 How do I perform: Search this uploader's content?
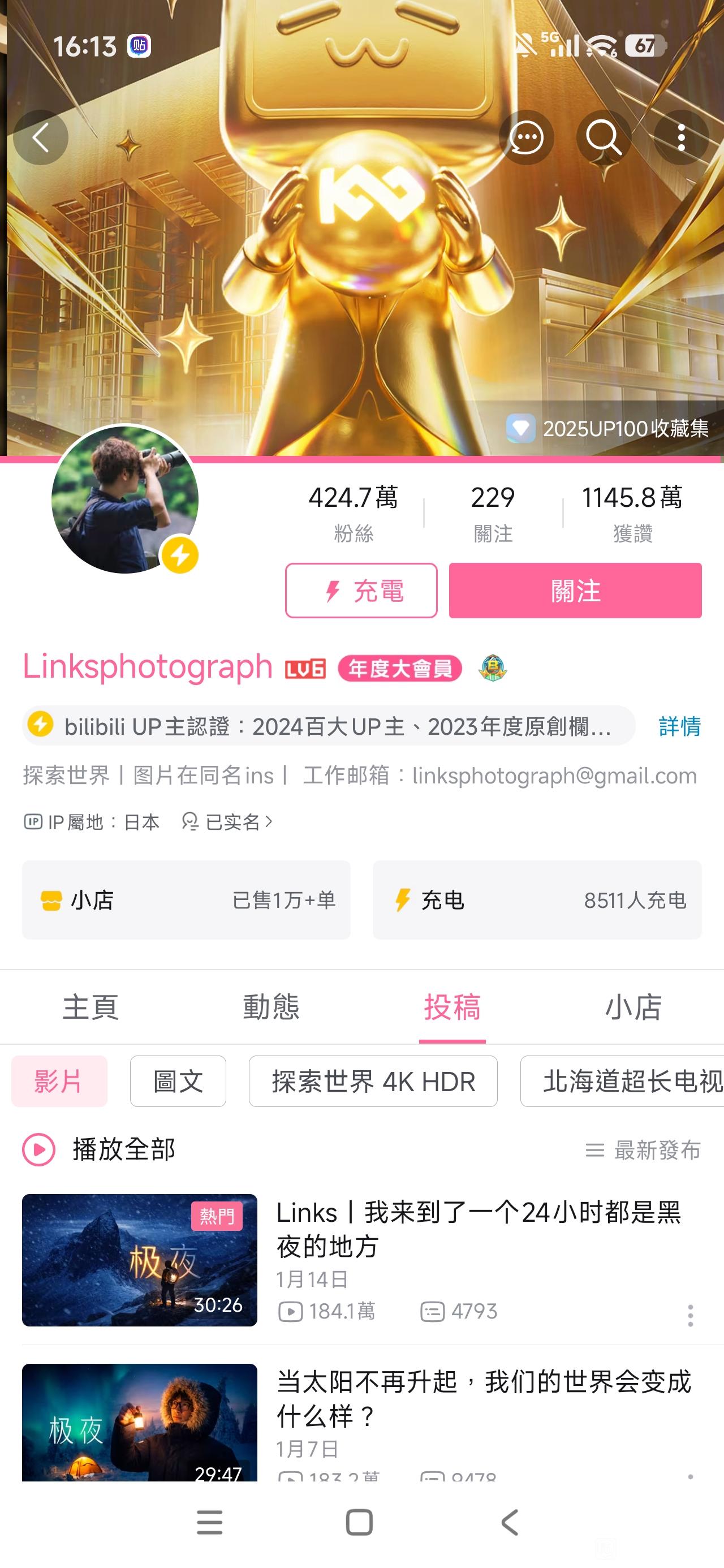603,137
